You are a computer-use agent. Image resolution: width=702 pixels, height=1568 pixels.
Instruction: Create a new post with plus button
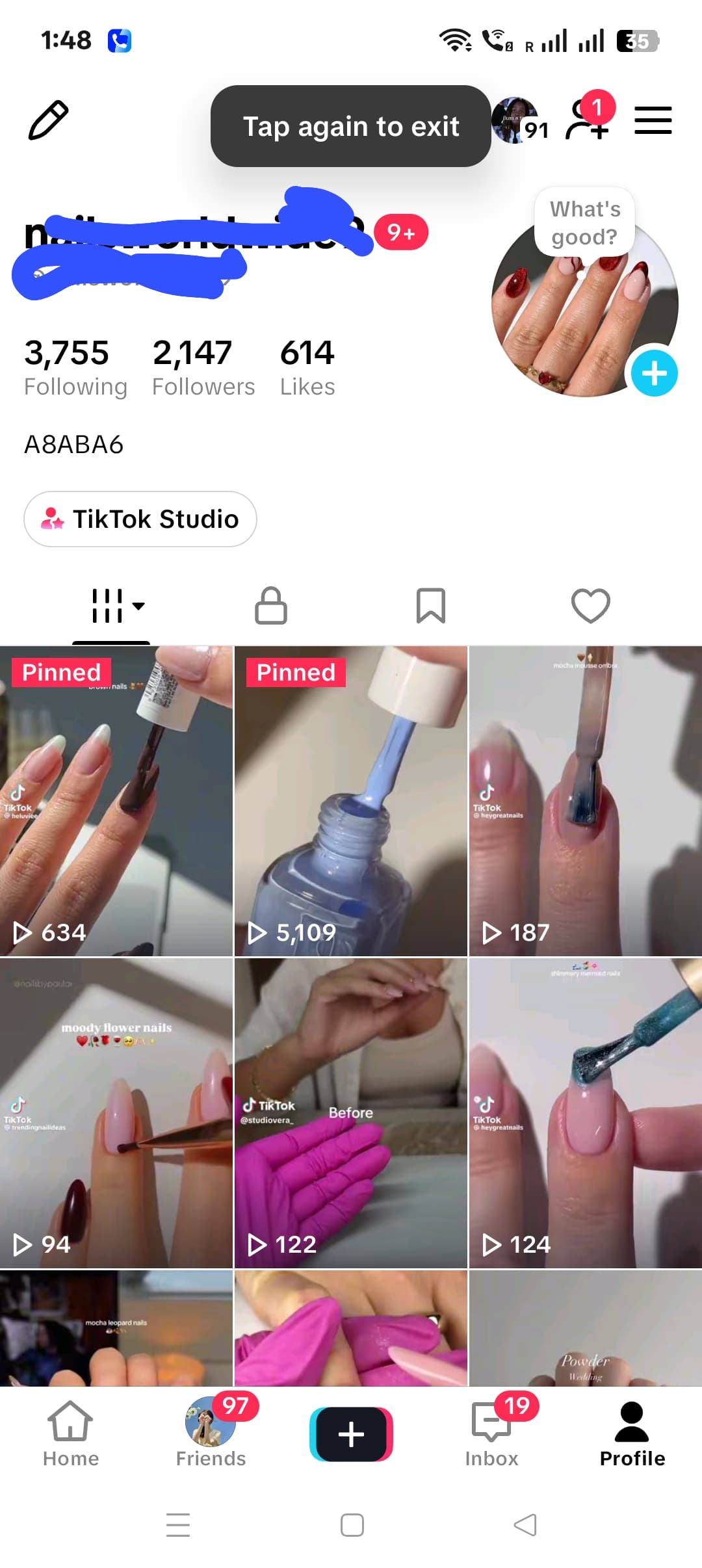pos(351,1434)
